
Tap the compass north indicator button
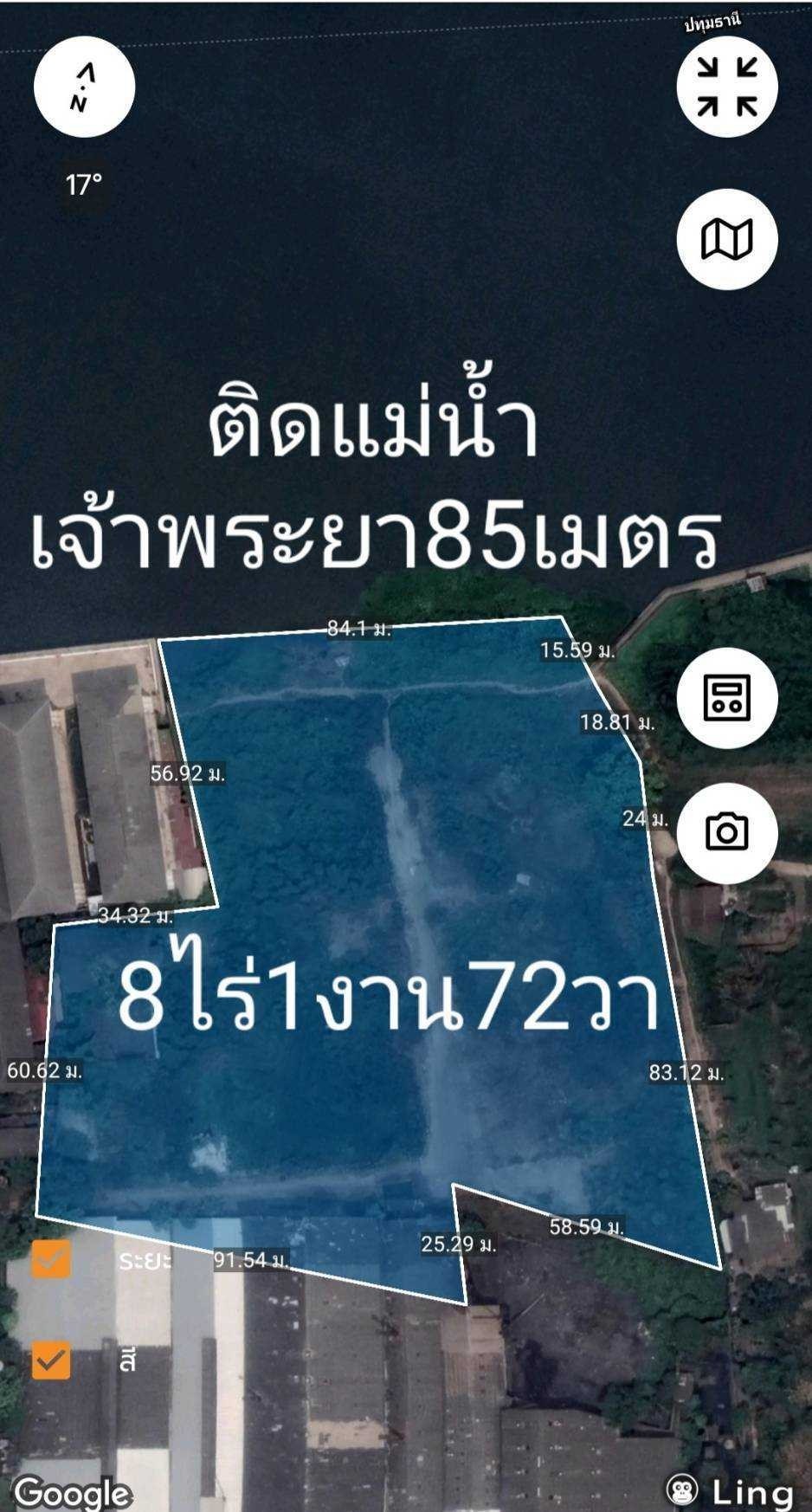[84, 88]
